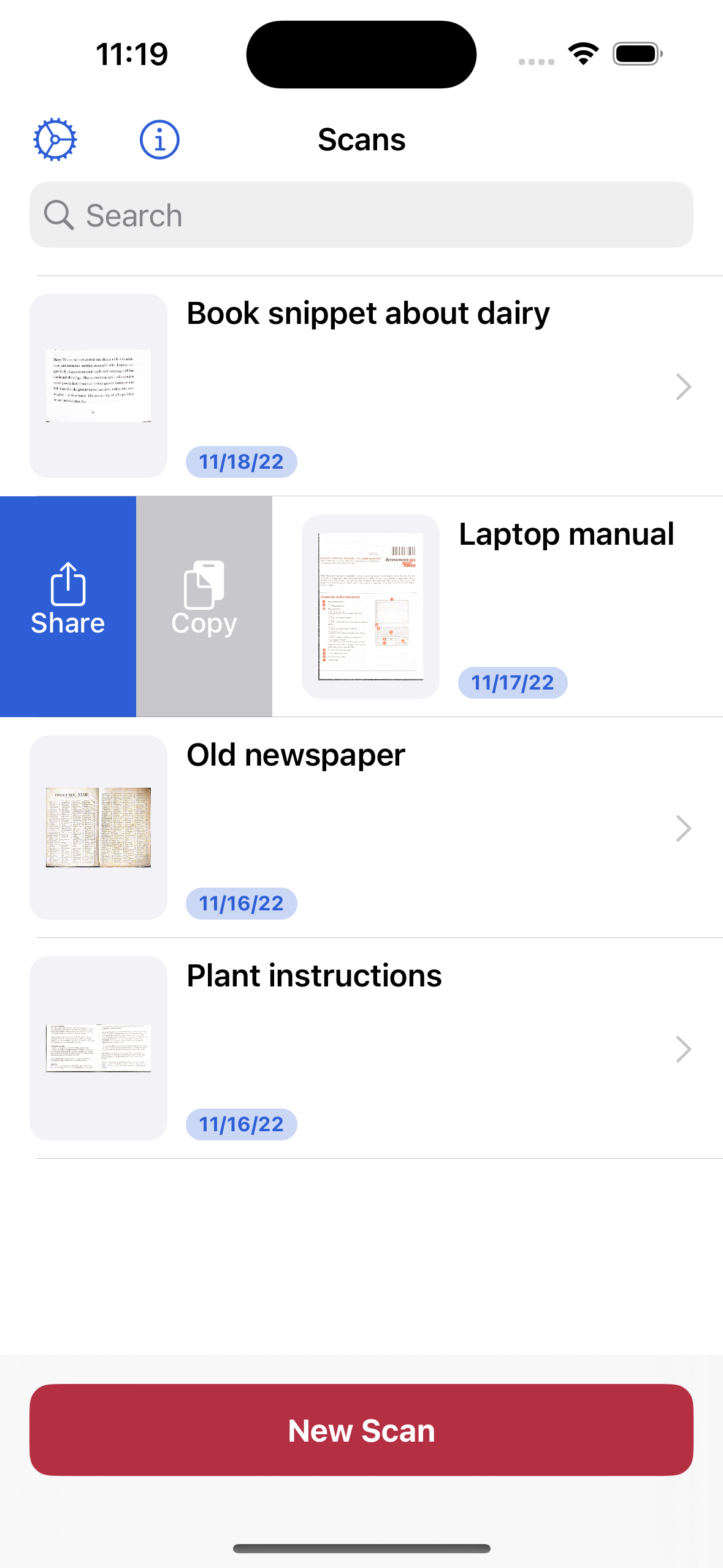This screenshot has height=1568, width=723.
Task: Open the info icon
Action: click(x=159, y=140)
